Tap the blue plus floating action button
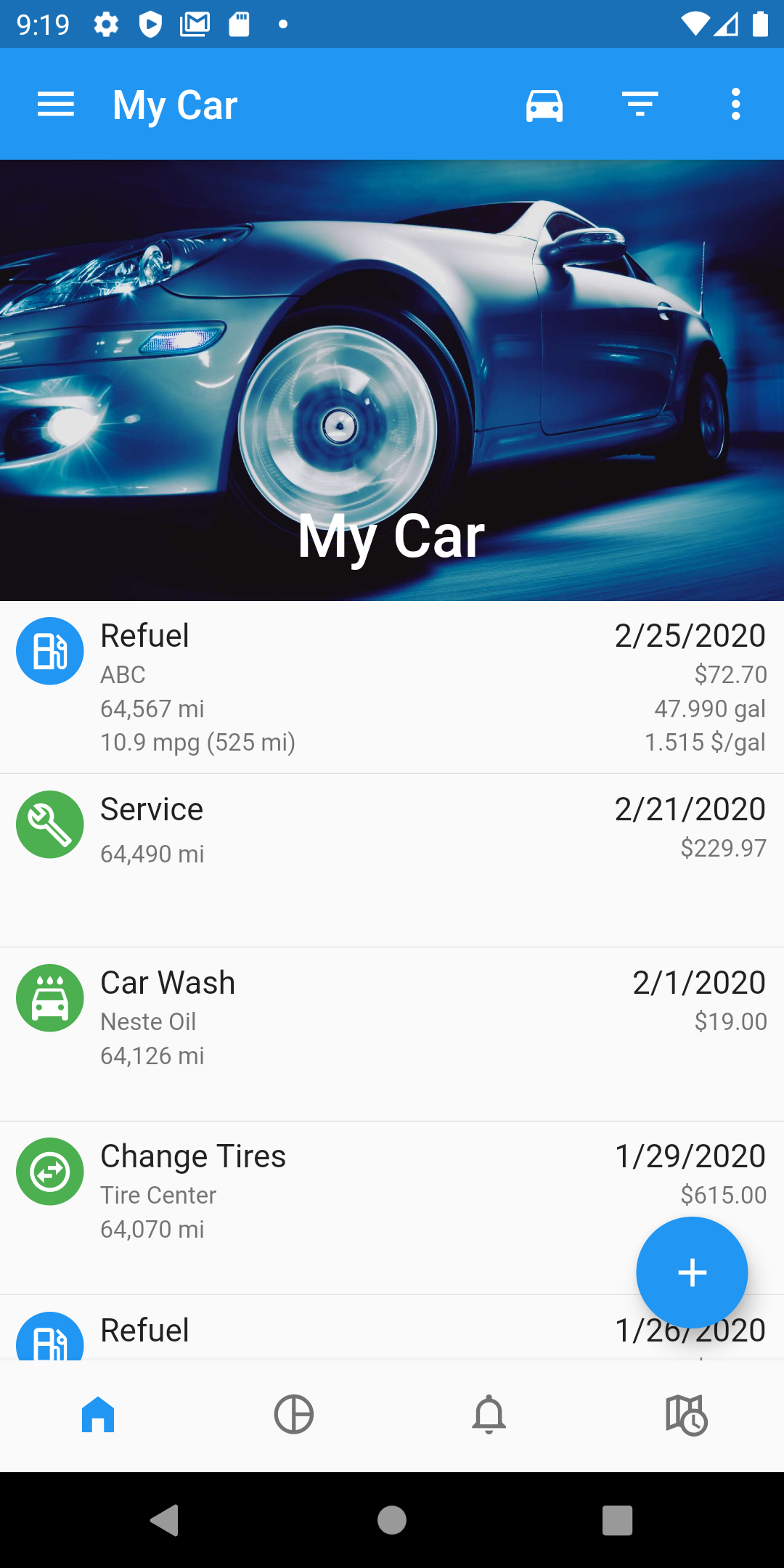 point(691,1273)
